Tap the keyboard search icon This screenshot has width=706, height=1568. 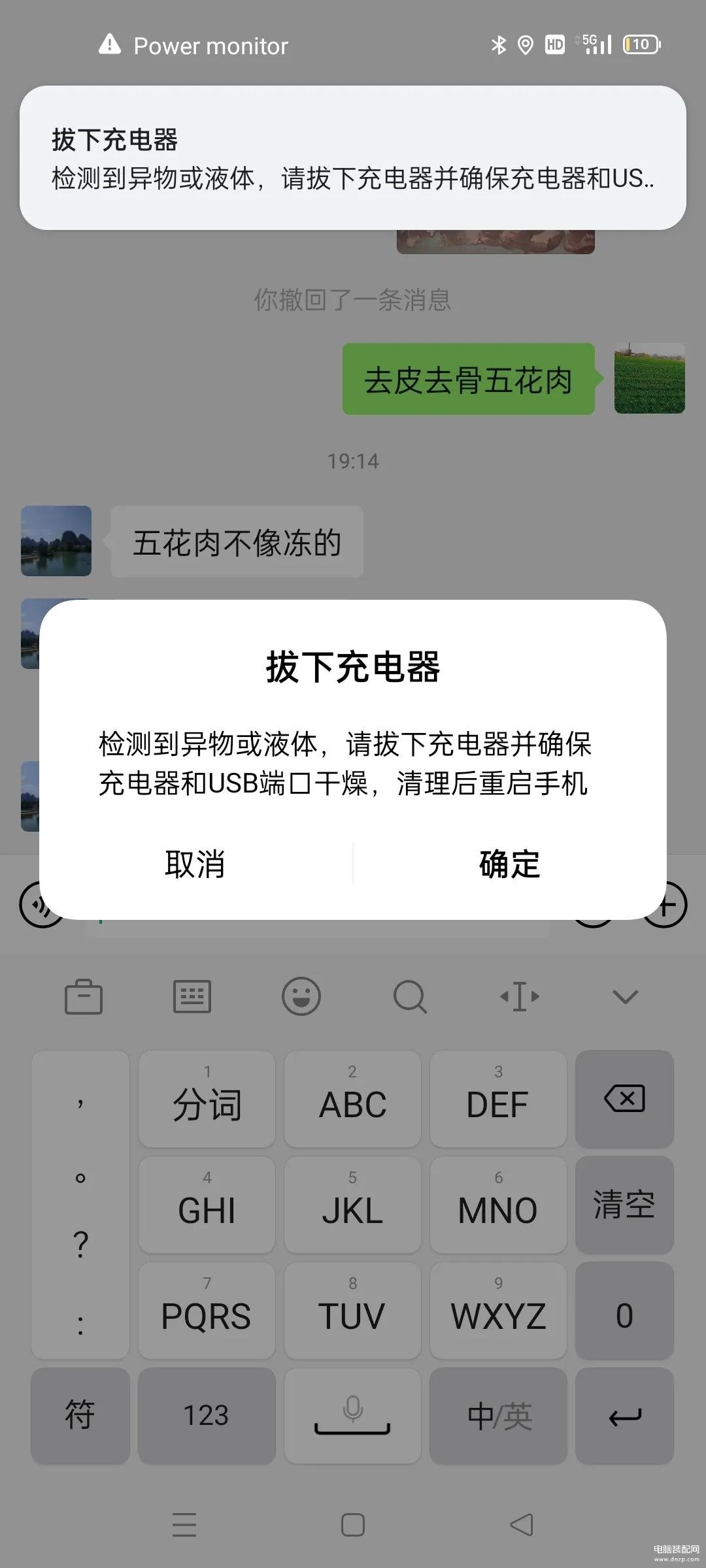coord(410,996)
